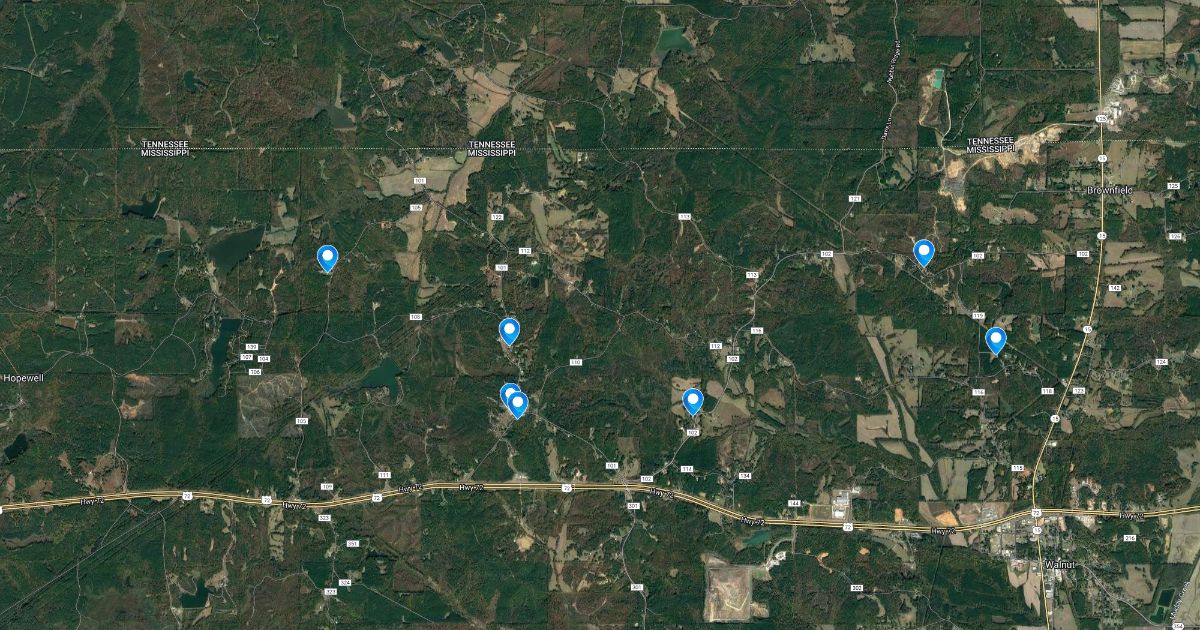The width and height of the screenshot is (1200, 630).
Task: Tap the easternmost pin just below road 119
Action: coord(995,340)
